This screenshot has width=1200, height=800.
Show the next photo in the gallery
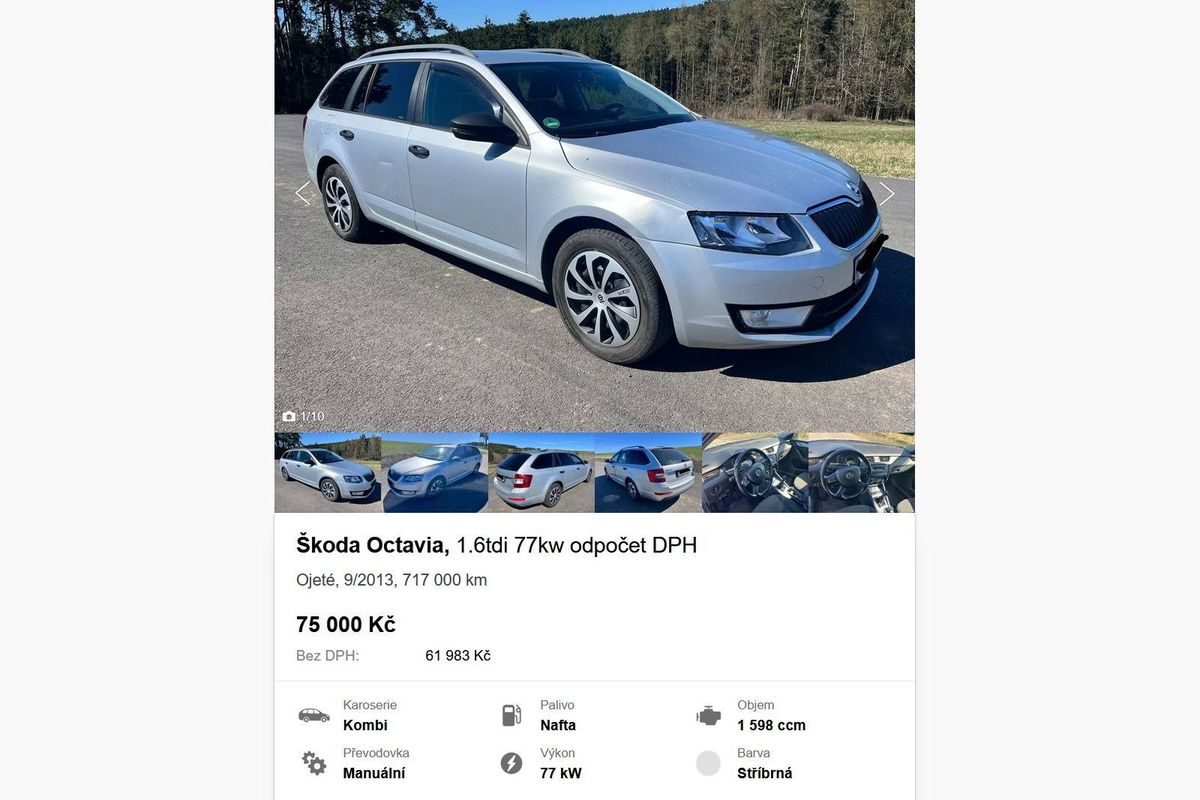(x=886, y=193)
